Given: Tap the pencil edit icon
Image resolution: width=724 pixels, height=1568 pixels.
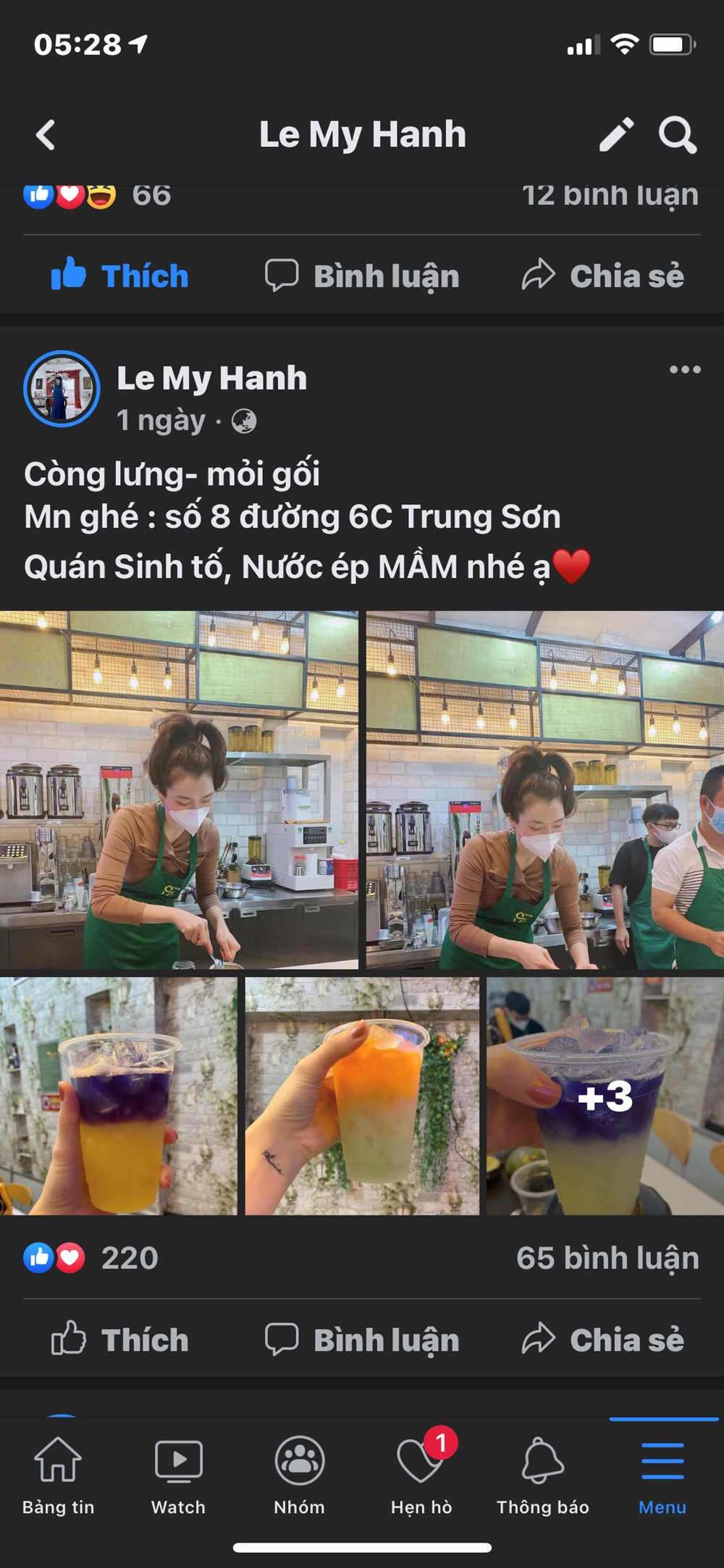Looking at the screenshot, I should (x=616, y=135).
